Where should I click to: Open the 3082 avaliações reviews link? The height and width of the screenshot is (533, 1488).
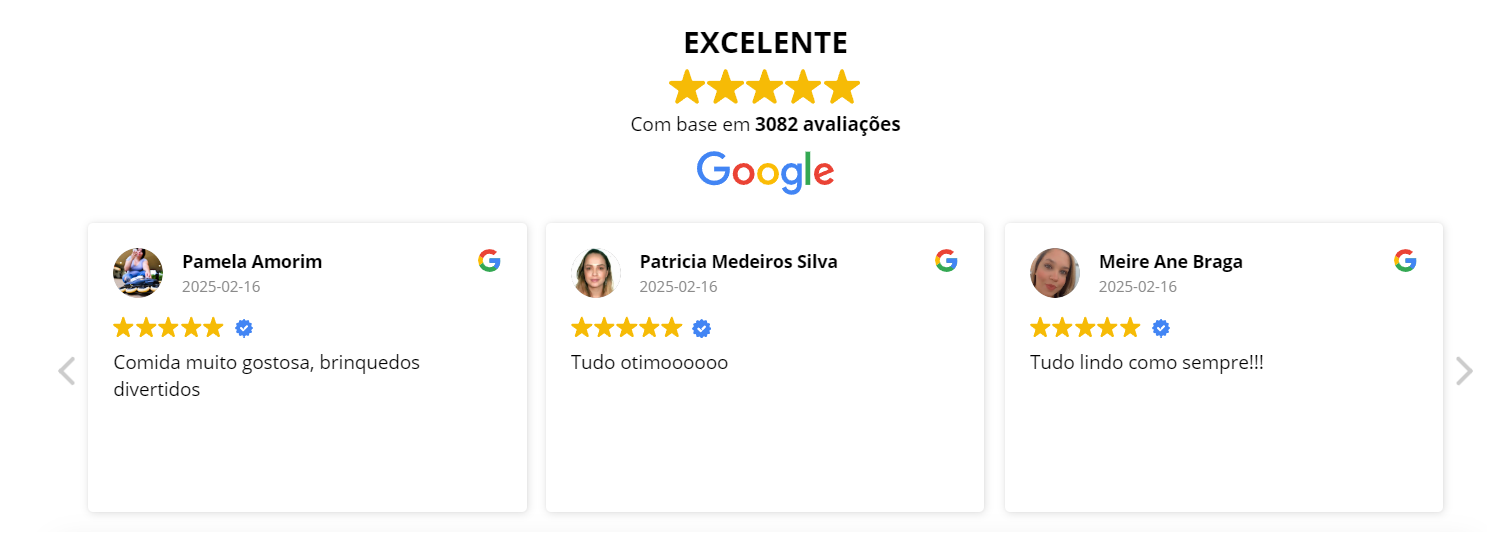827,125
